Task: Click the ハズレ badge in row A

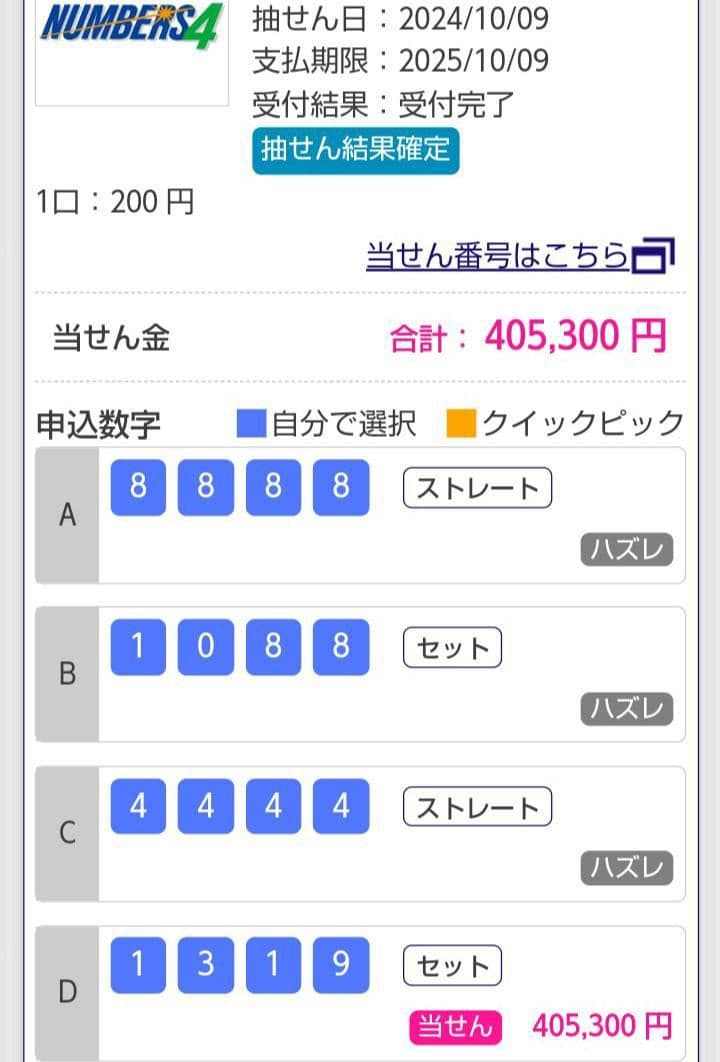Action: [x=626, y=549]
